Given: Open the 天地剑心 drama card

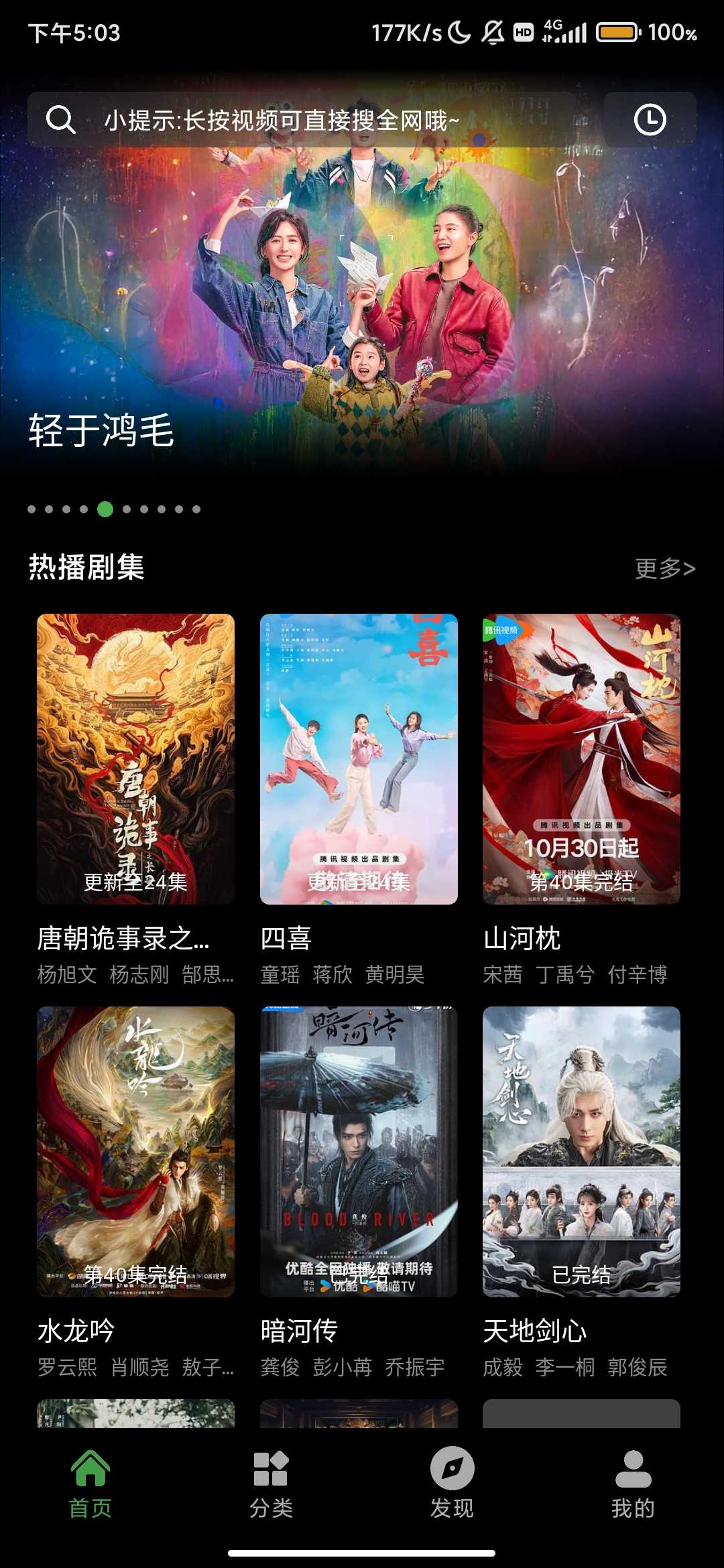Looking at the screenshot, I should pos(581,1151).
